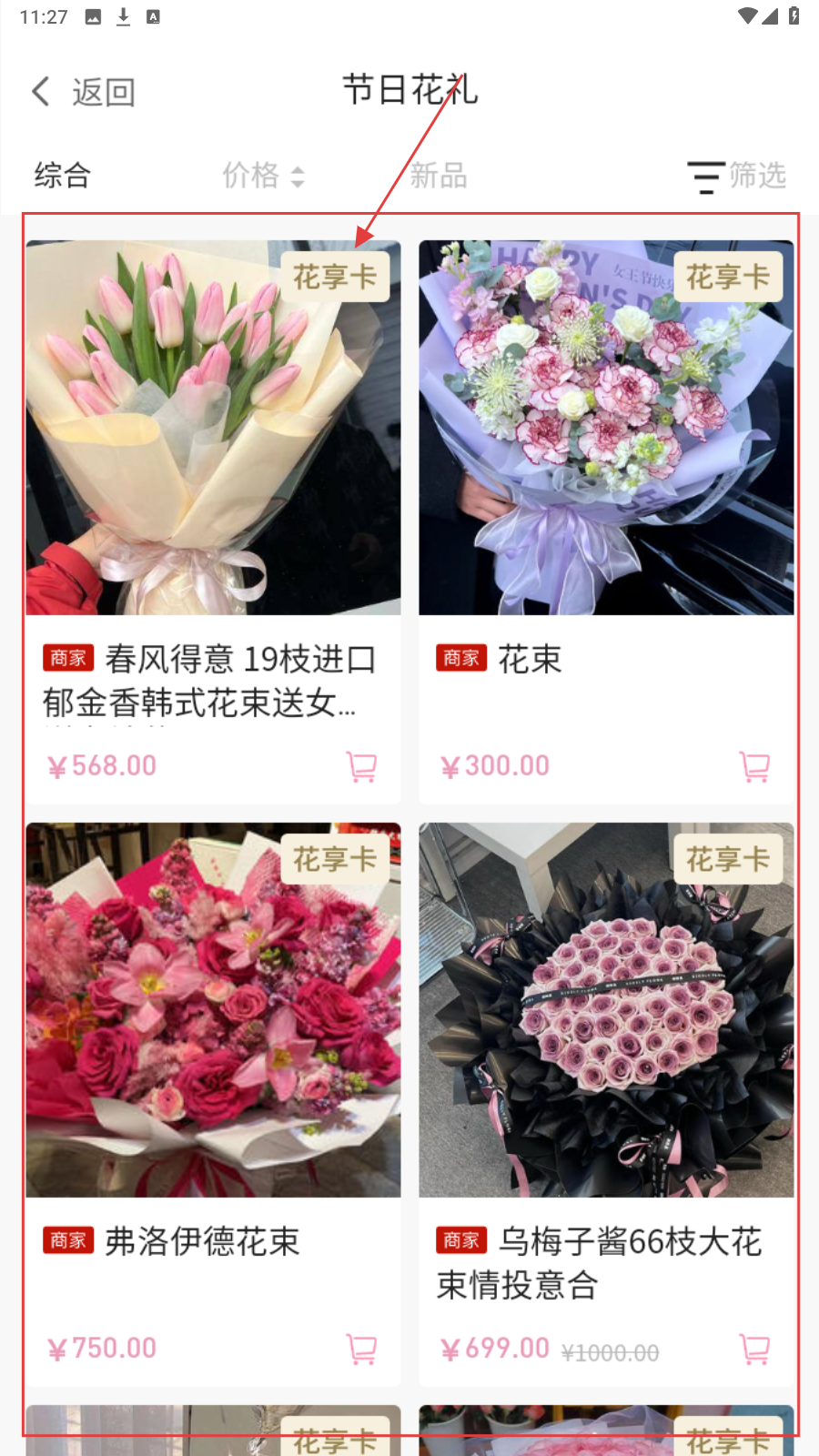Screen dimensions: 819x1456
Task: Sort flowers by 价格
Action: 262,175
